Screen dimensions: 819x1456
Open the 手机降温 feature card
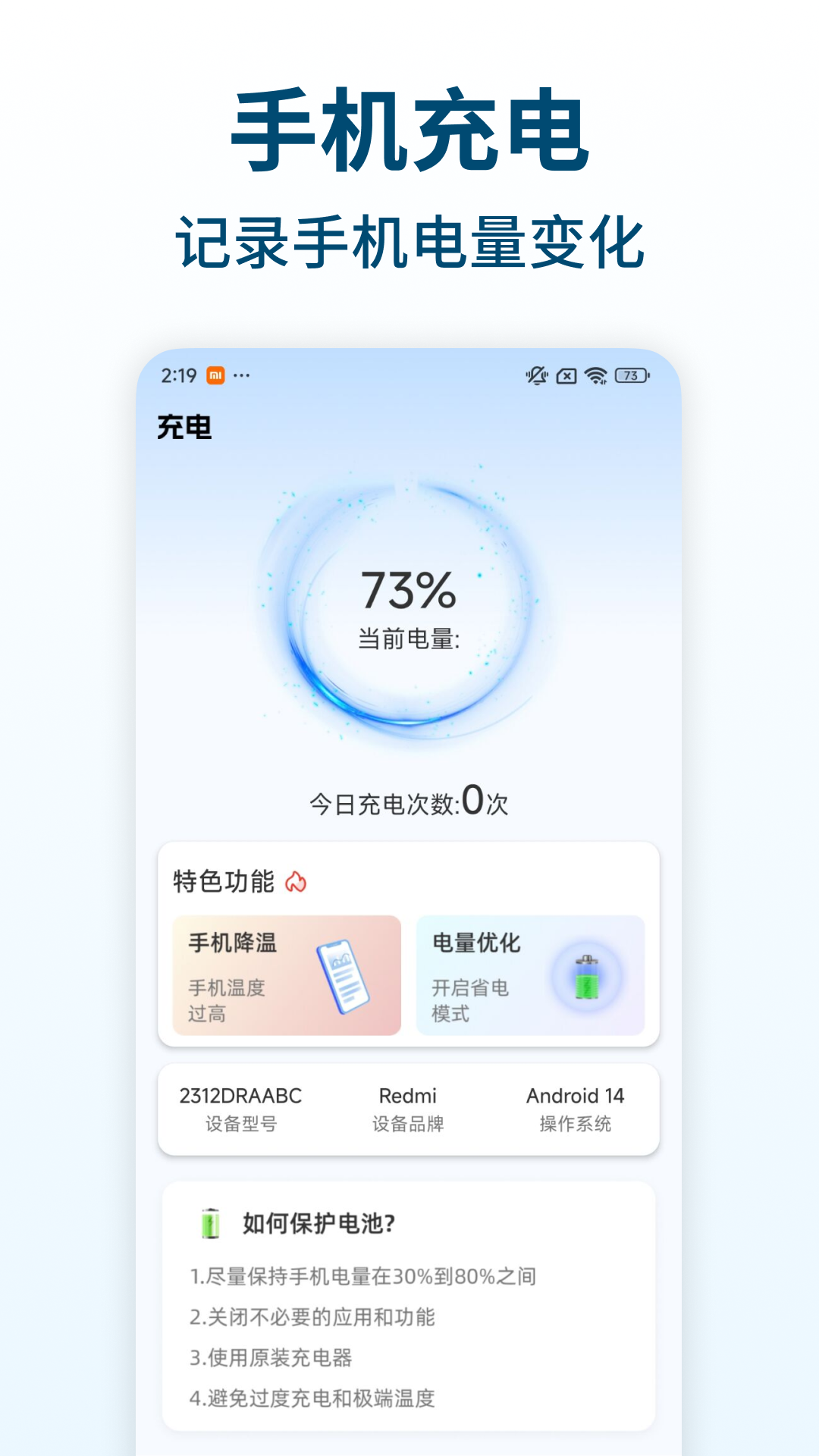284,974
